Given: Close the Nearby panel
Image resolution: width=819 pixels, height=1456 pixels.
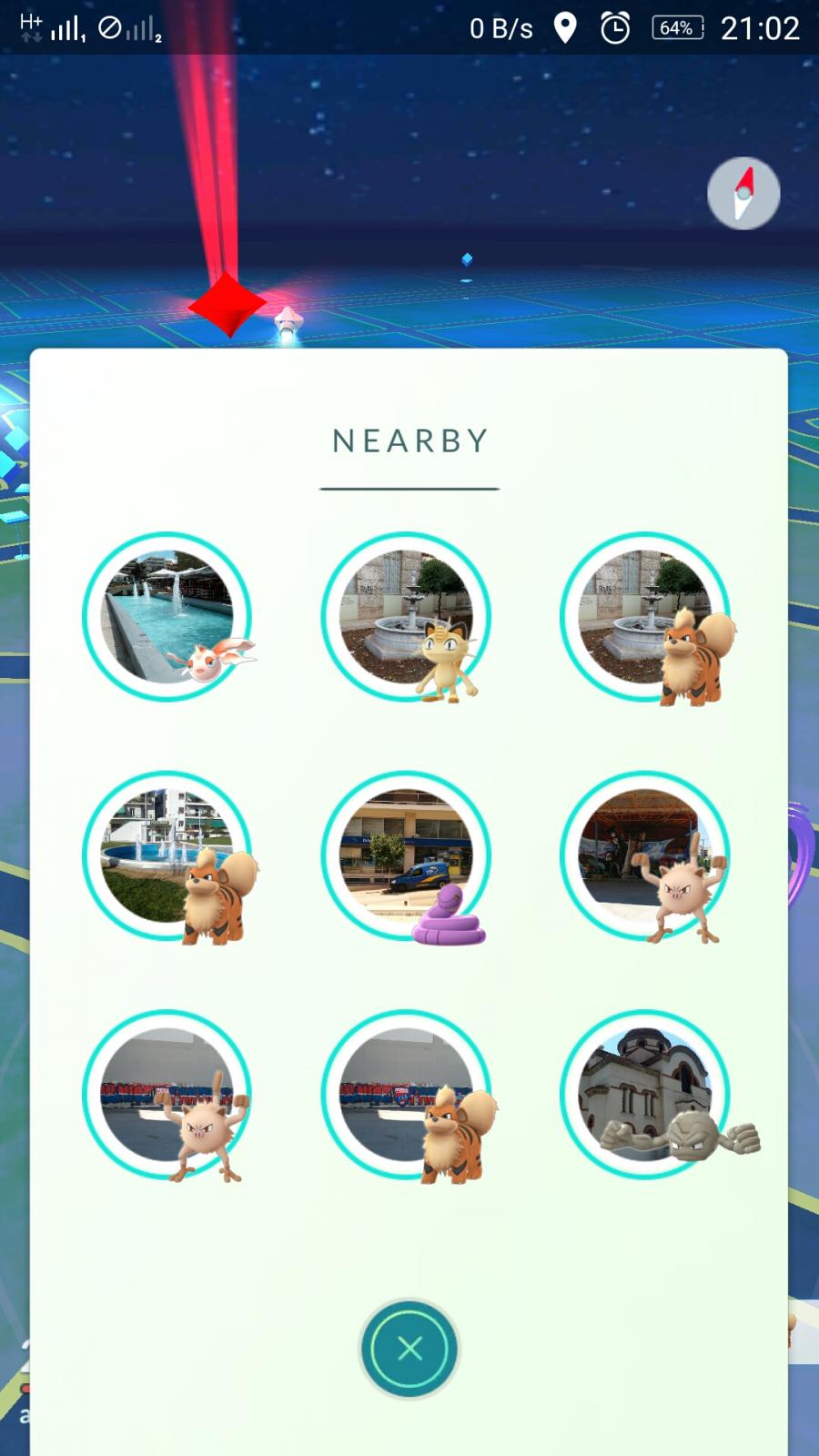Looking at the screenshot, I should (x=409, y=1349).
